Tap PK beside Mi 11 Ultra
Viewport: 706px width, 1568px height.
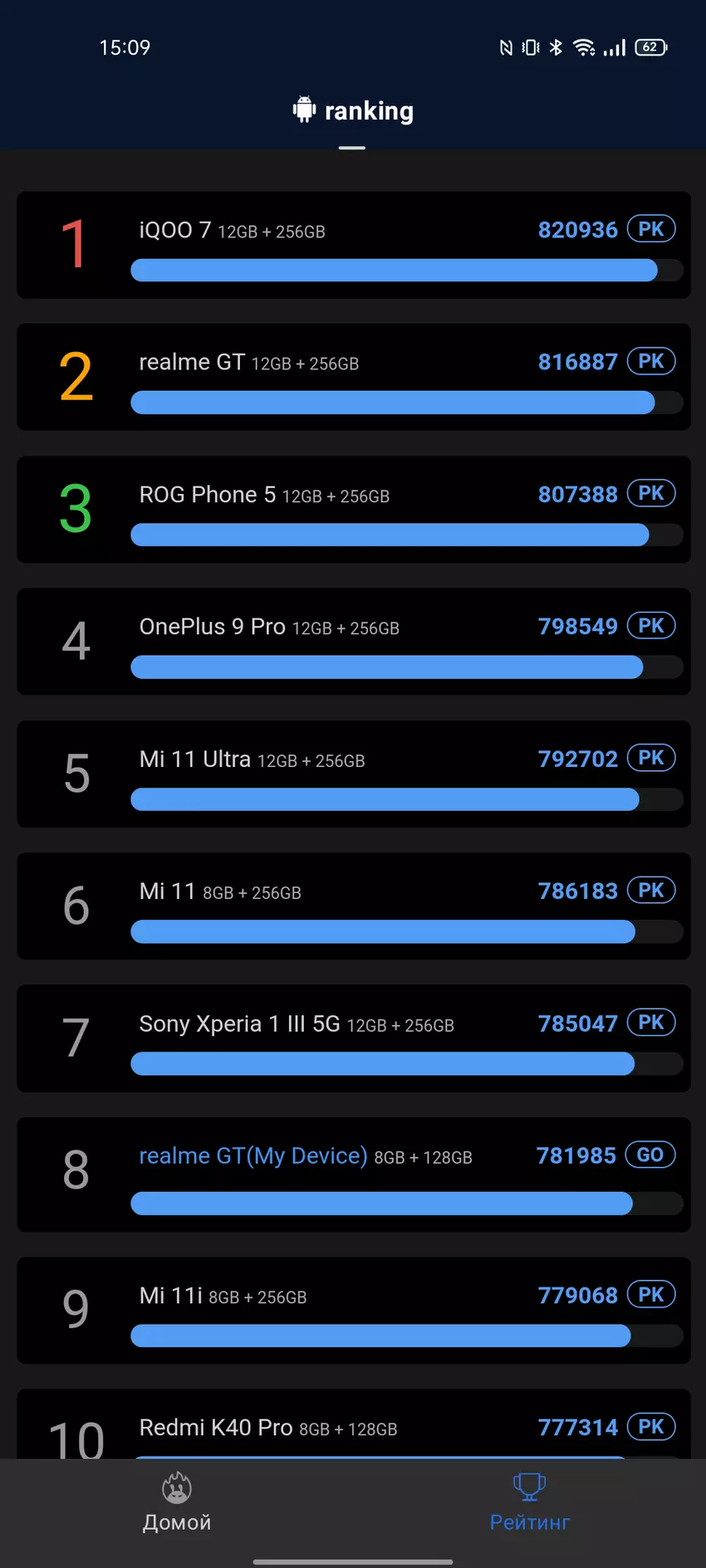point(650,757)
